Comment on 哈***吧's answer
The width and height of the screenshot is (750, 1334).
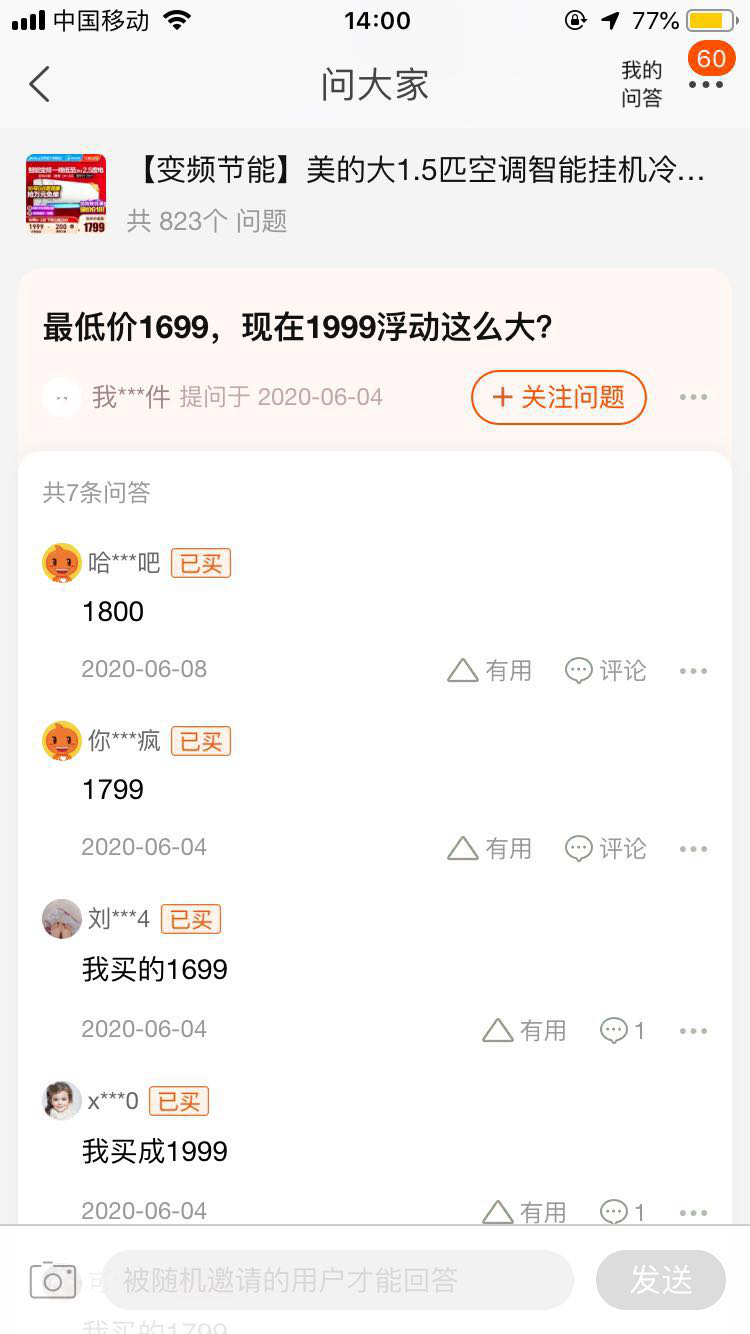tap(606, 670)
